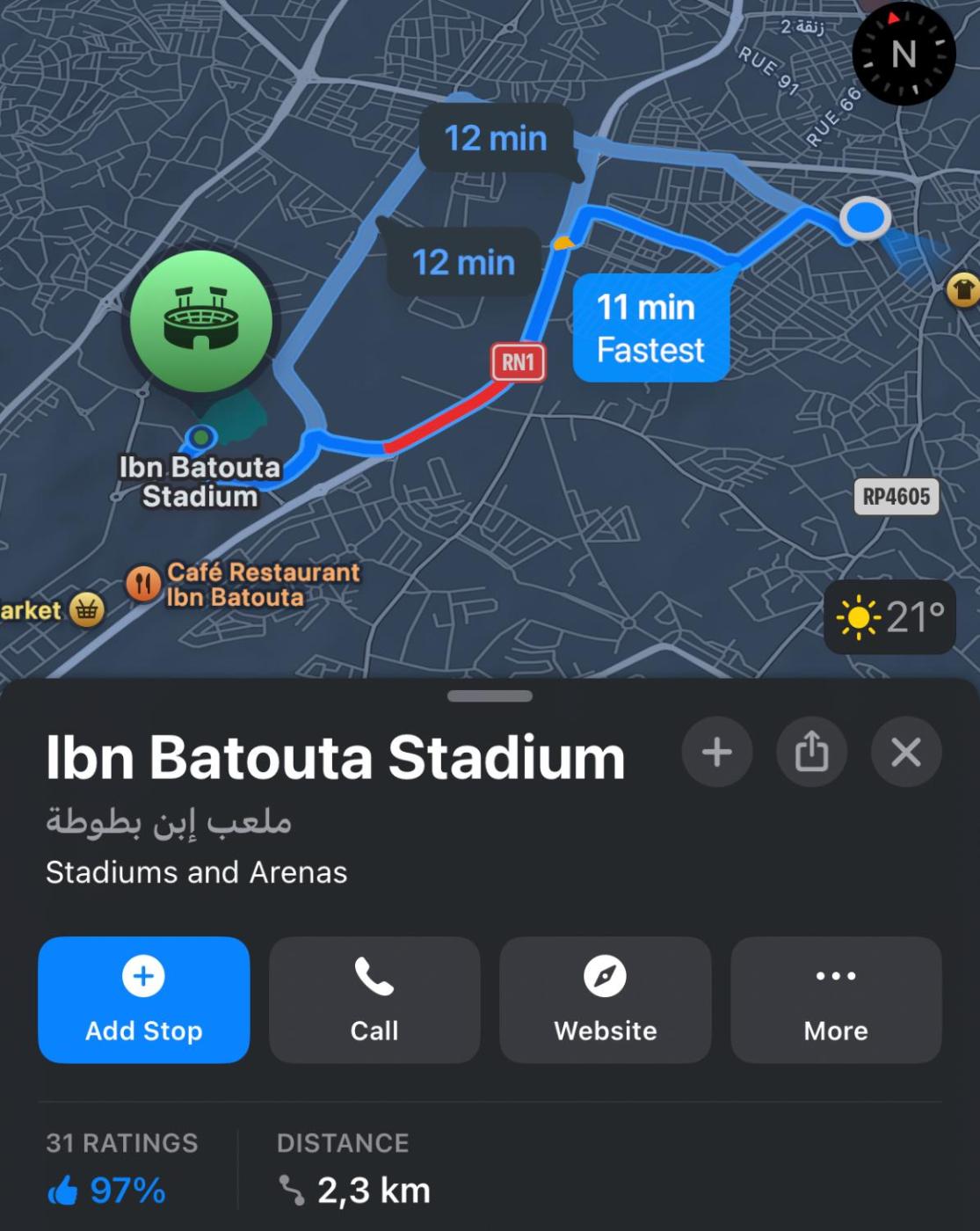The image size is (980, 1231).
Task: Select the 11 min Fastest route
Action: point(650,328)
